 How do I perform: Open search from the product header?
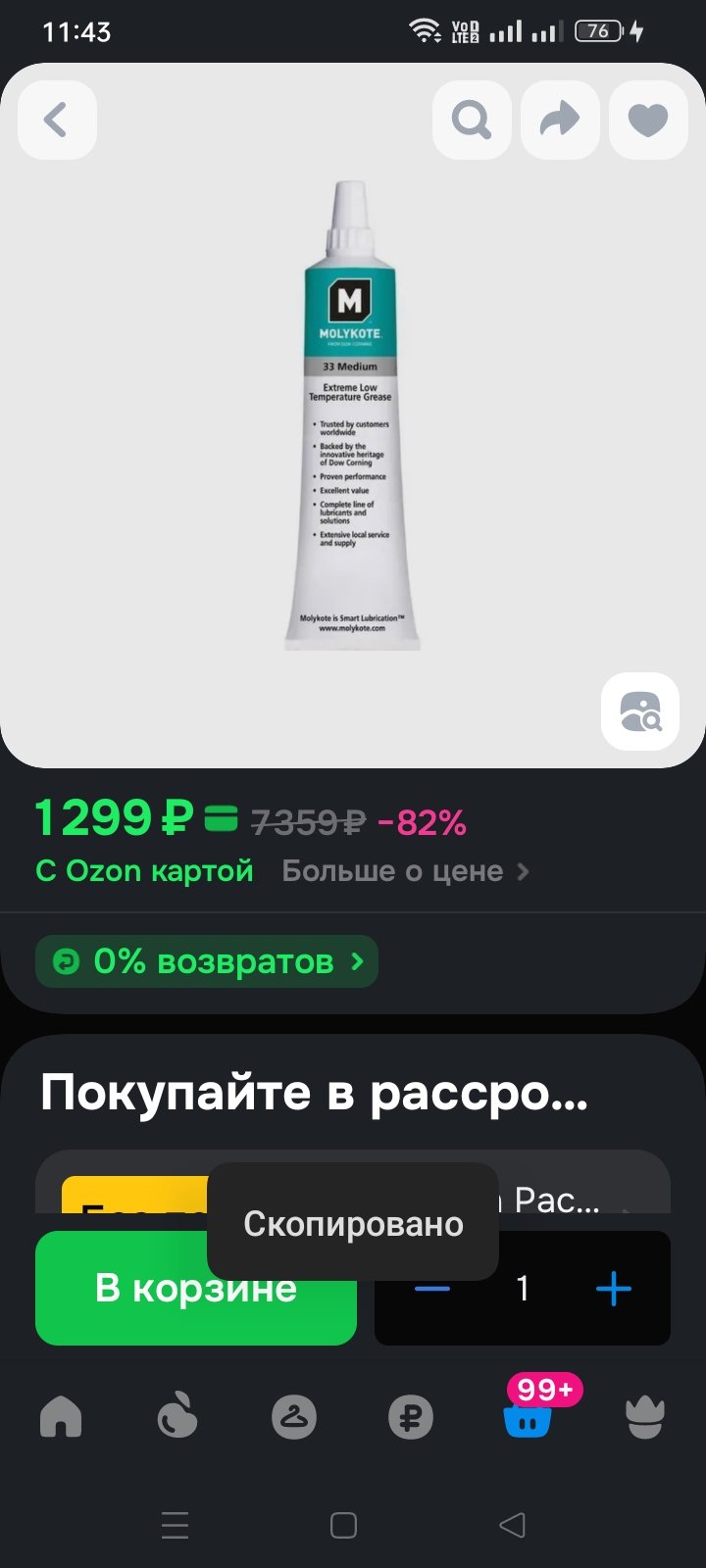(x=472, y=120)
